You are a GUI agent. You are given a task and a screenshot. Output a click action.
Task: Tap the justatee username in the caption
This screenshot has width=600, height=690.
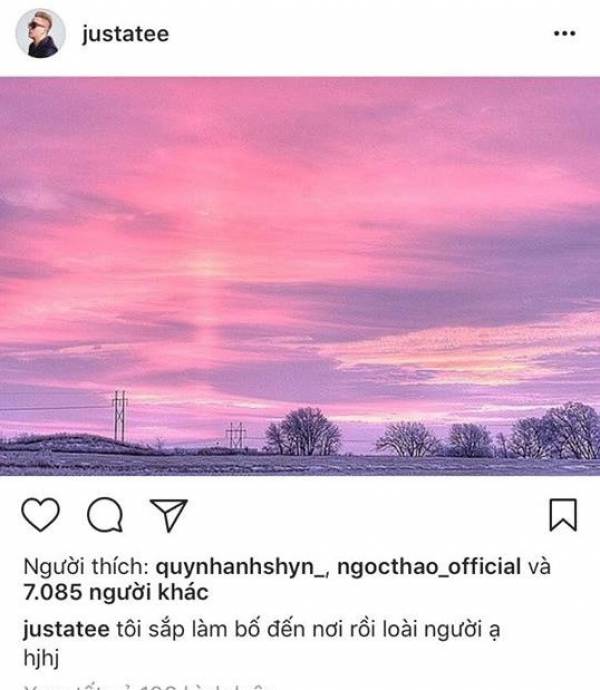[x=61, y=629]
